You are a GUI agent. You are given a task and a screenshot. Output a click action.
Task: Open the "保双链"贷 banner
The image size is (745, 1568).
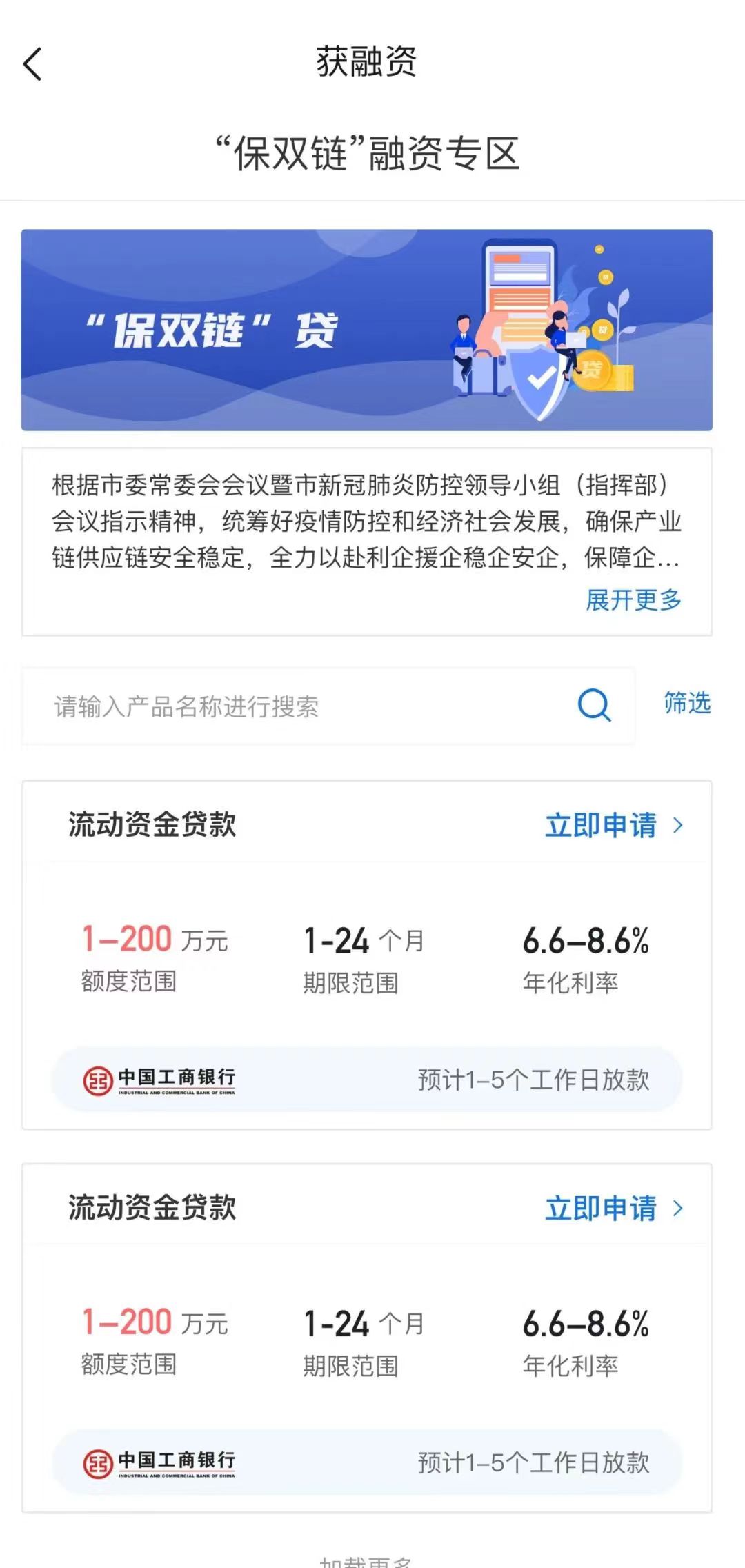pyautogui.click(x=366, y=330)
